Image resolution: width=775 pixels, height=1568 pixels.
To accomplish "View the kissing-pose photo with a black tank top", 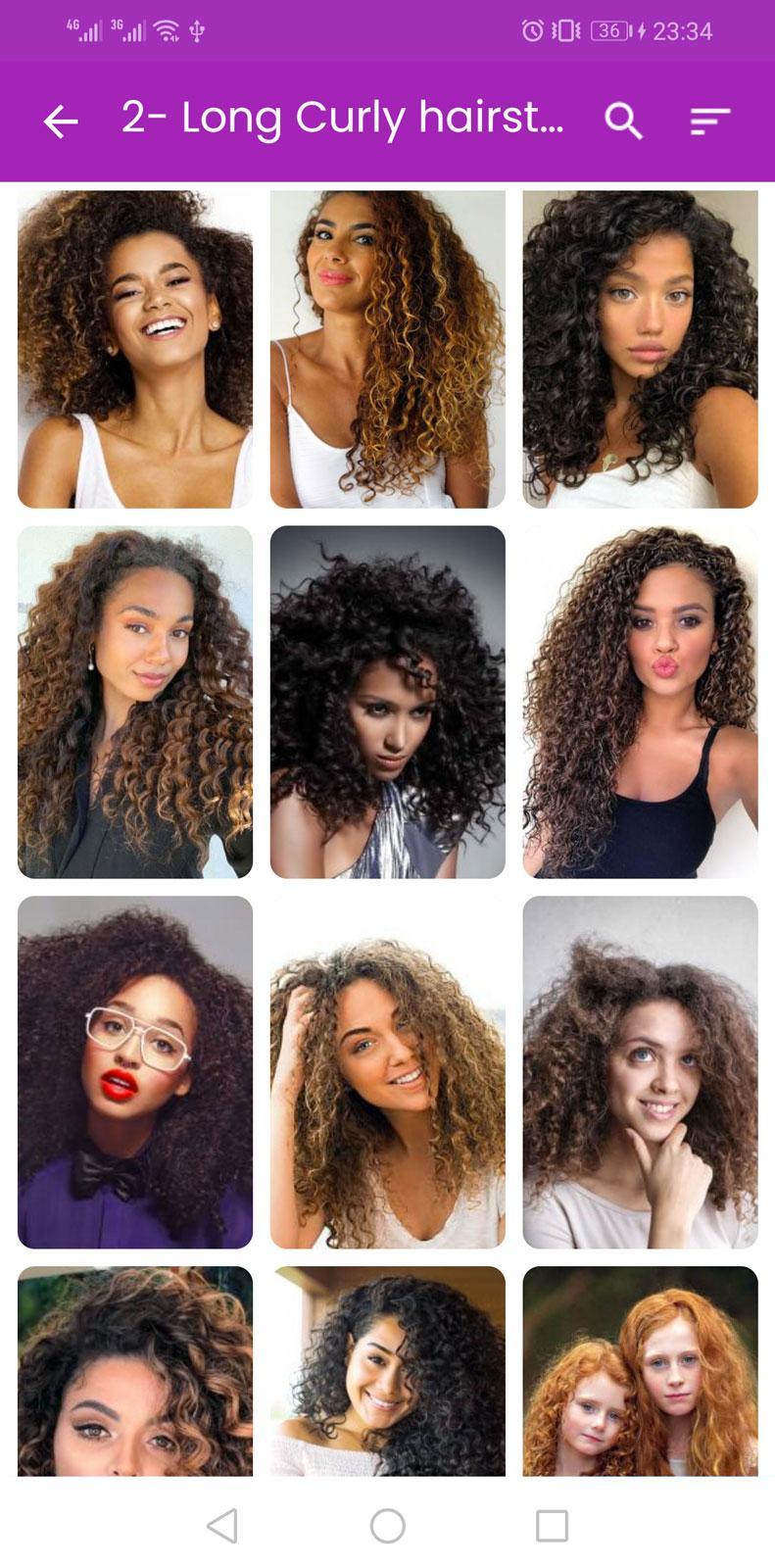I will 640,702.
